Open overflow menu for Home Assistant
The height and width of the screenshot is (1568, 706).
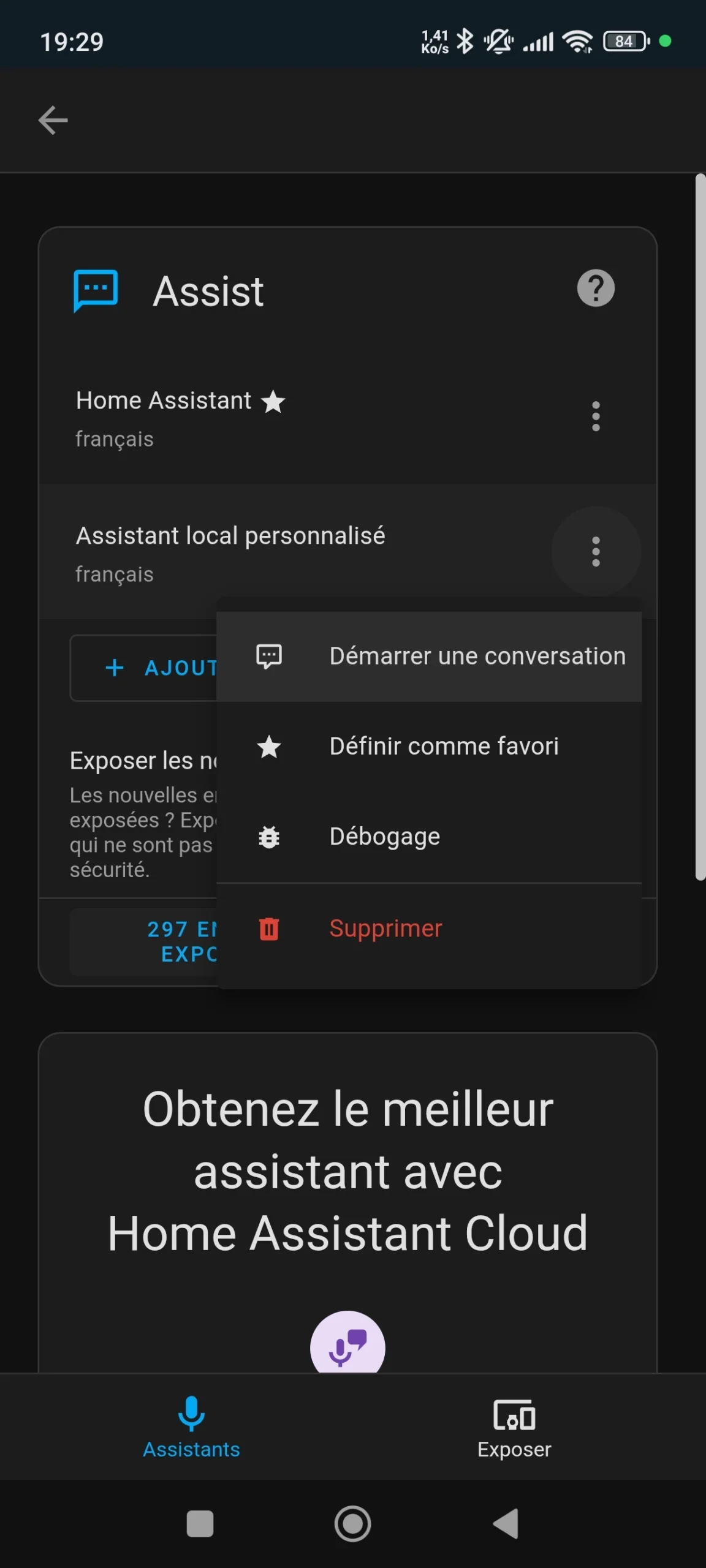tap(596, 417)
